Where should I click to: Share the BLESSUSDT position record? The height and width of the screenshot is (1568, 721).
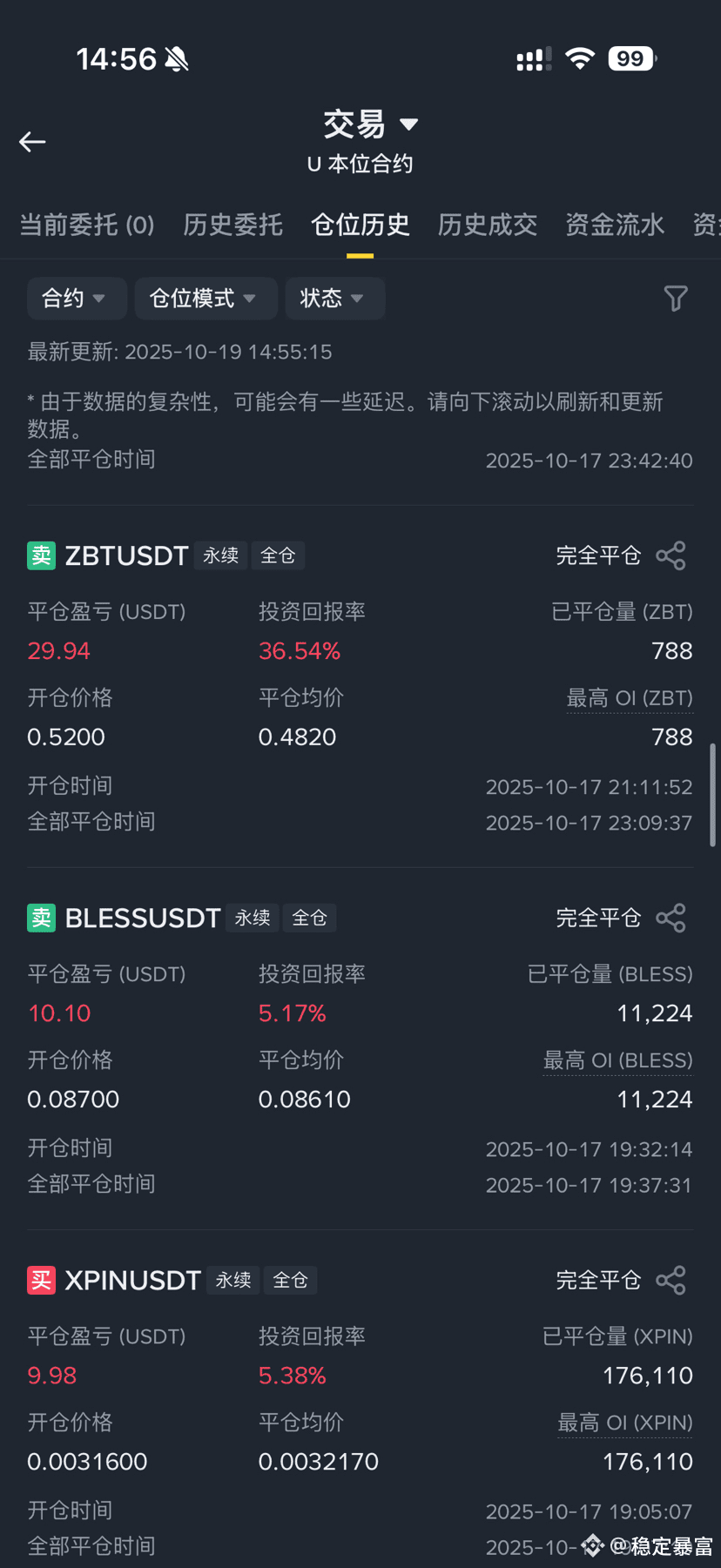pyautogui.click(x=670, y=918)
